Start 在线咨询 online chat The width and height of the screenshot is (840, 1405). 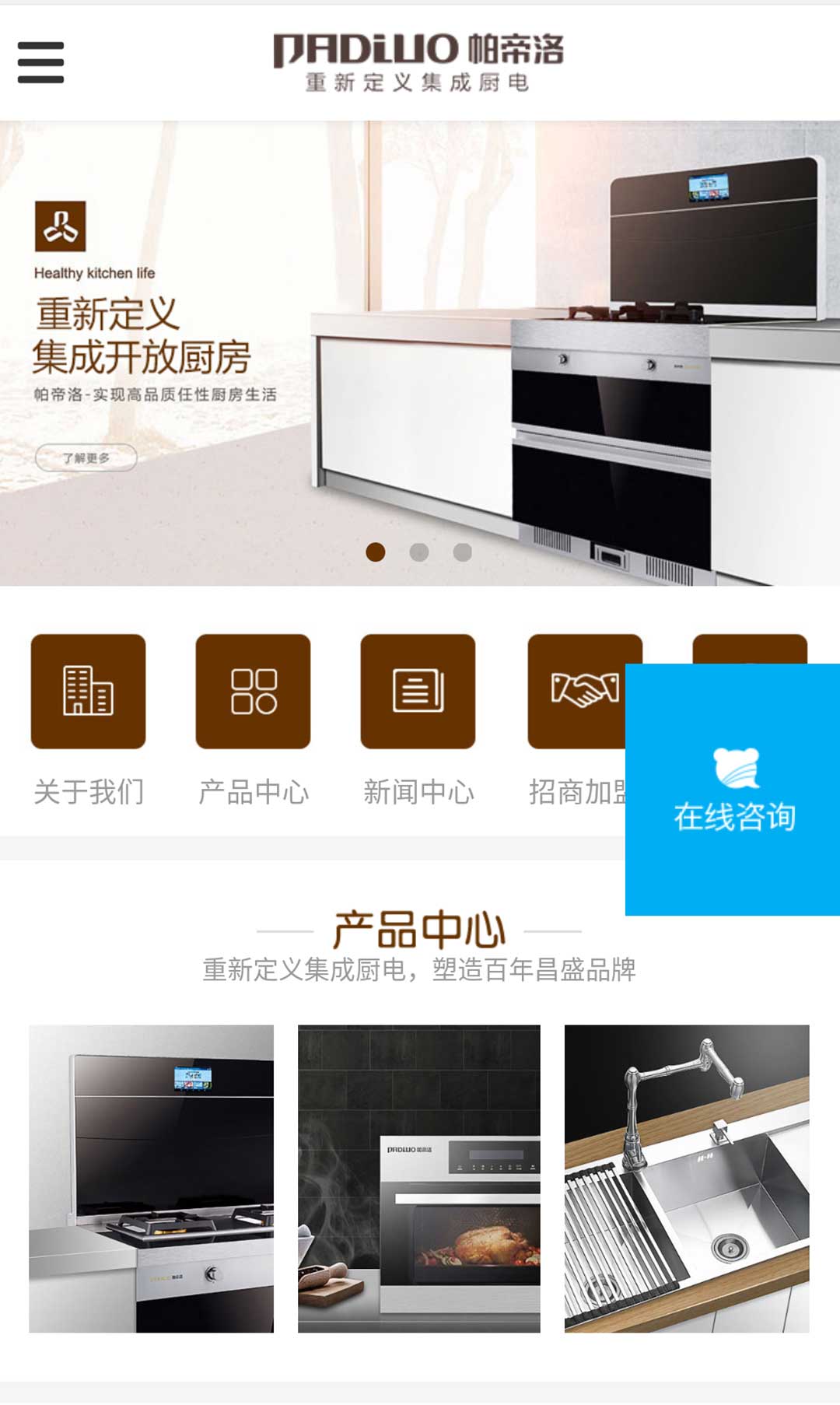click(733, 790)
